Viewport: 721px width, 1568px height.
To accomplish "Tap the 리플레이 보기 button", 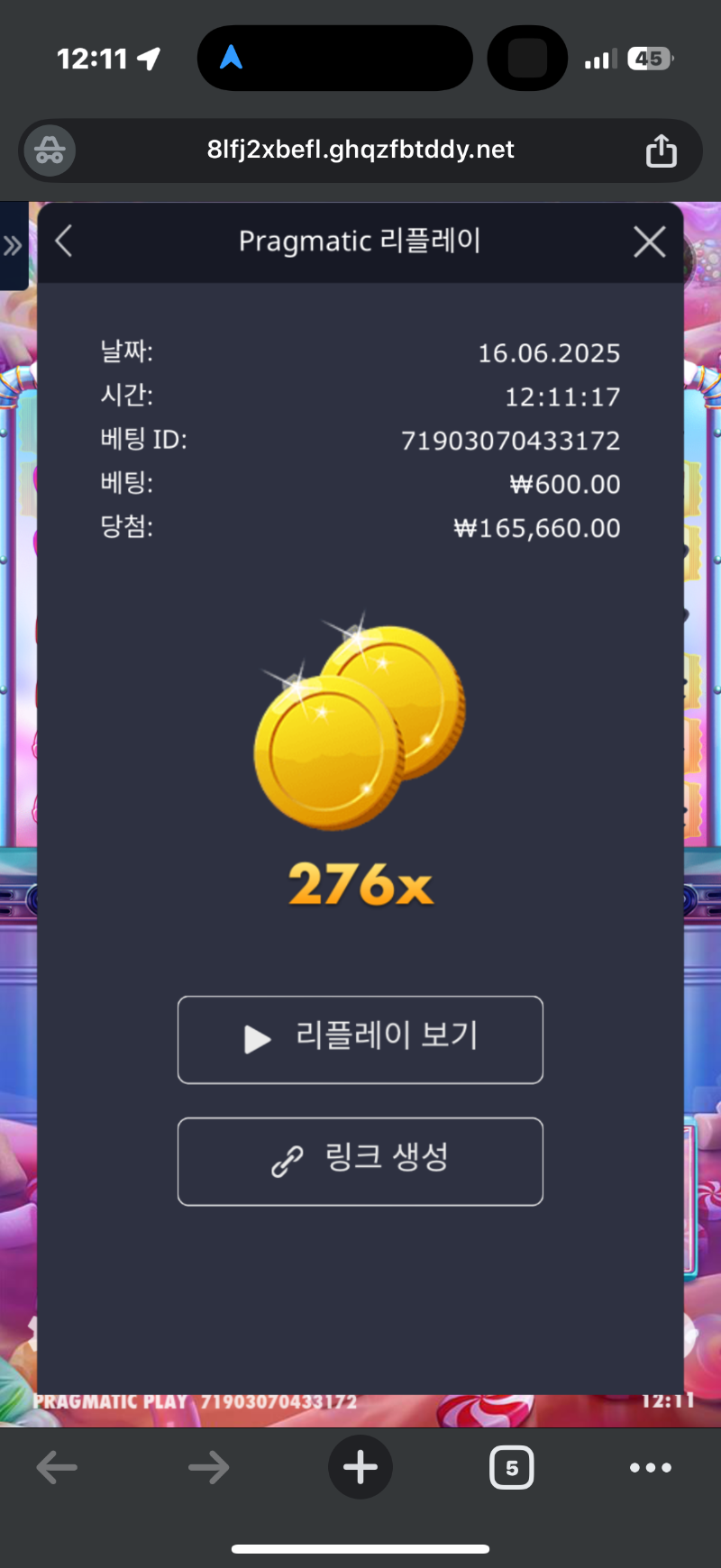I will point(360,1039).
